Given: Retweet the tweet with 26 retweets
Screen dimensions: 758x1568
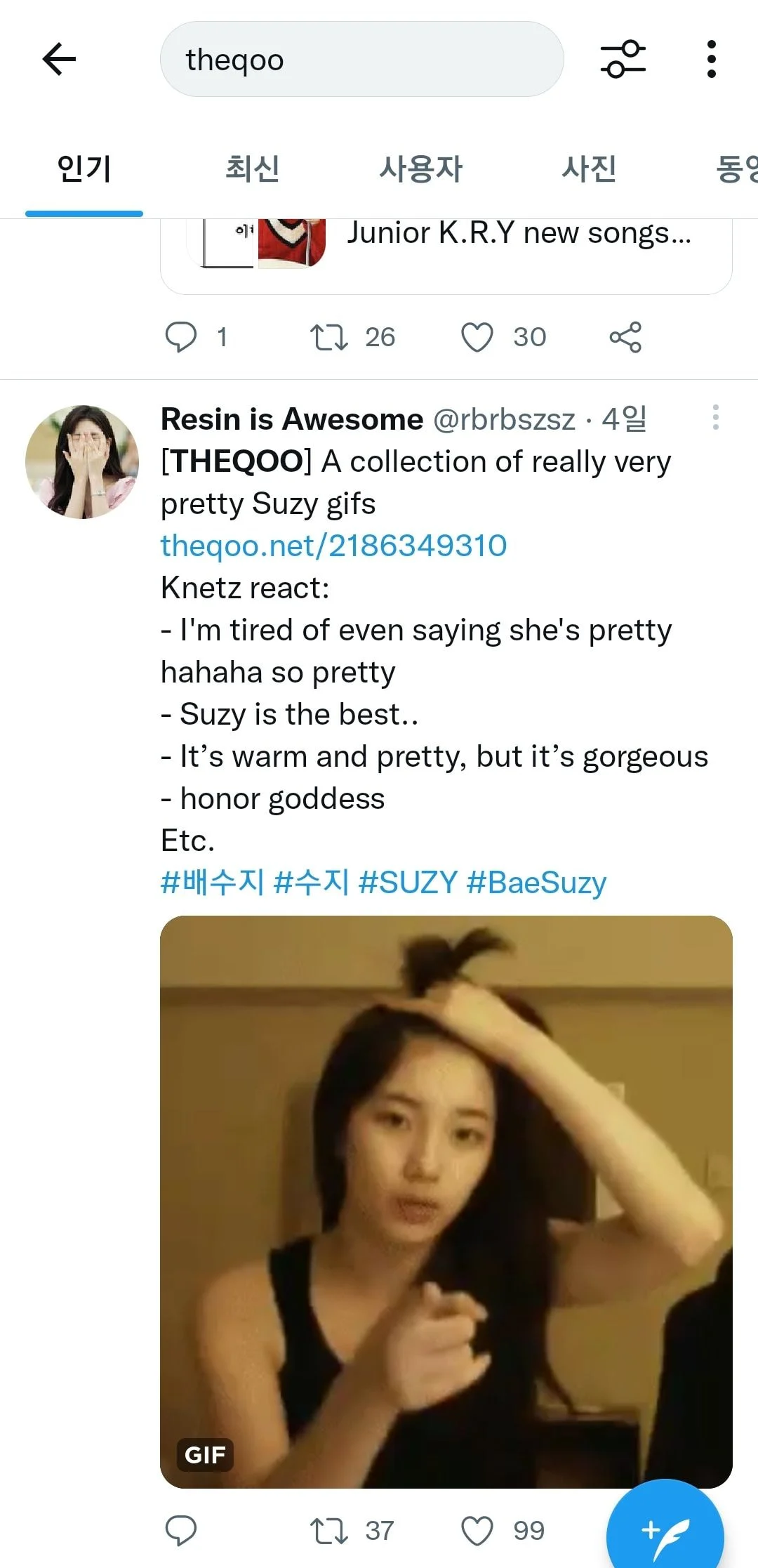Looking at the screenshot, I should tap(329, 337).
